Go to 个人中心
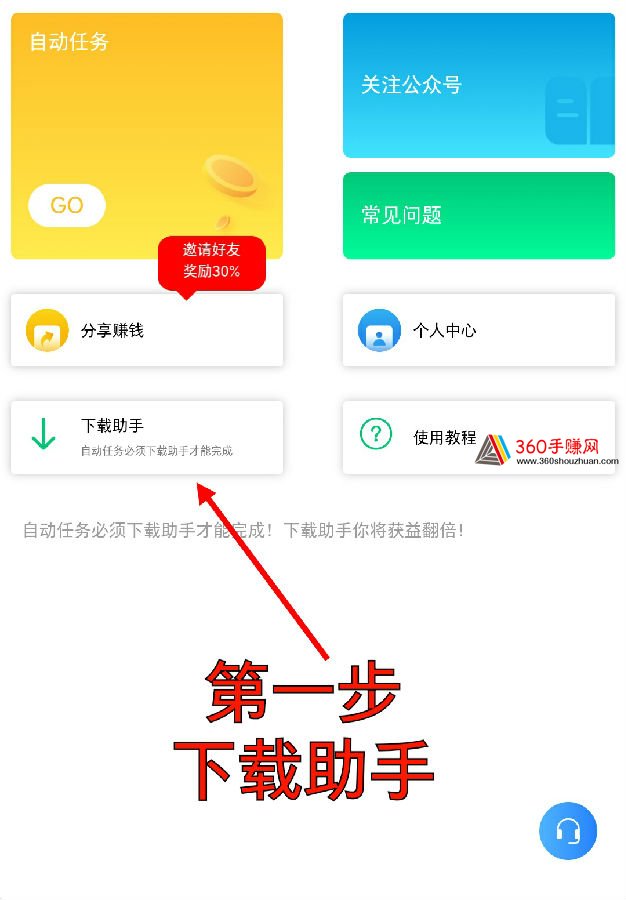626x900 pixels. 478,330
